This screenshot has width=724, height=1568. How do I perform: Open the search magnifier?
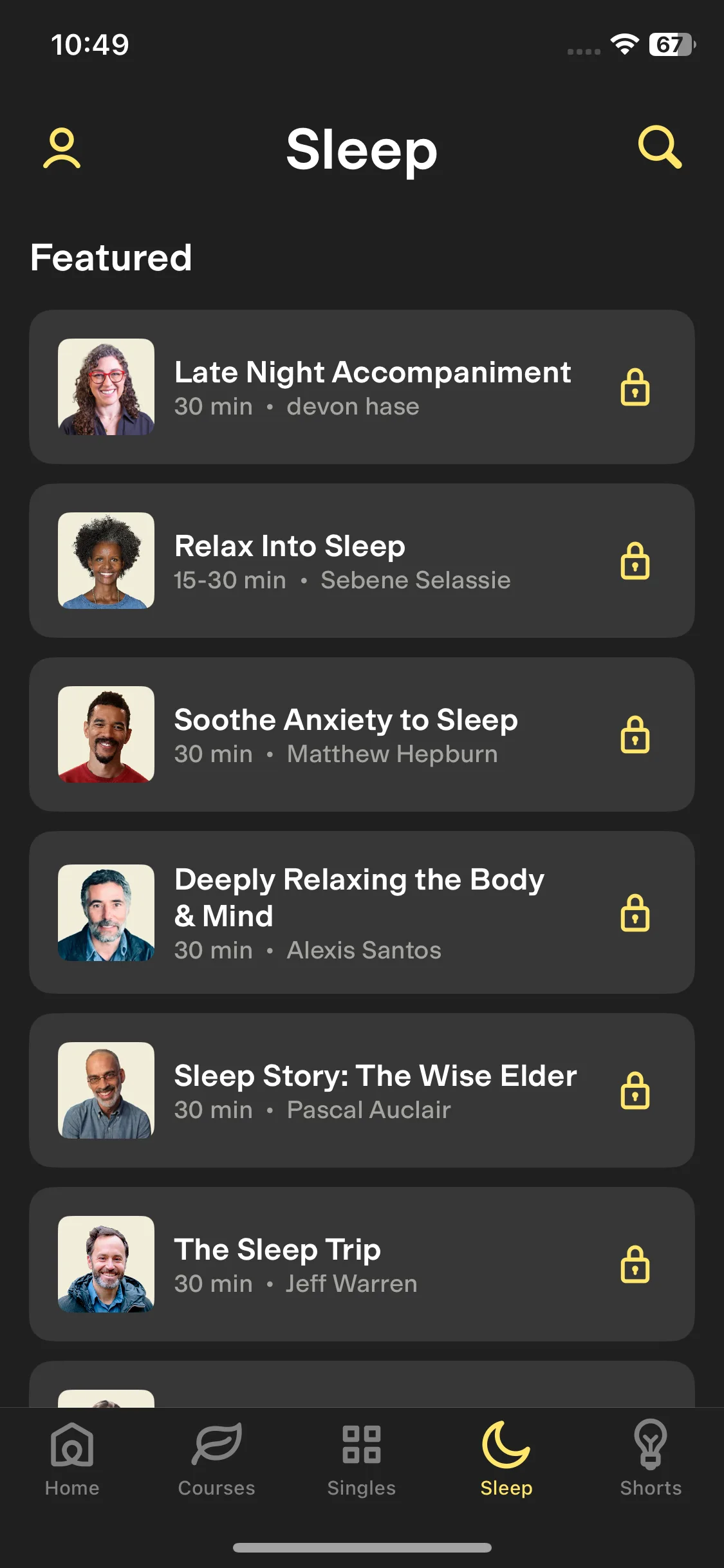coord(660,147)
